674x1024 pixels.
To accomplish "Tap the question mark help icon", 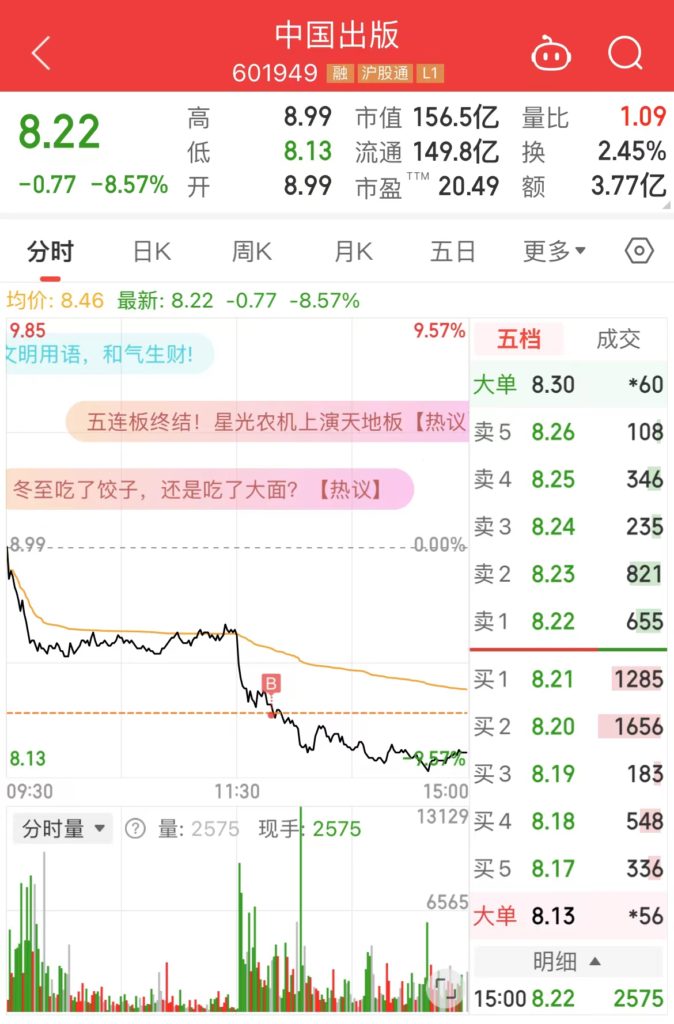I will click(x=136, y=828).
